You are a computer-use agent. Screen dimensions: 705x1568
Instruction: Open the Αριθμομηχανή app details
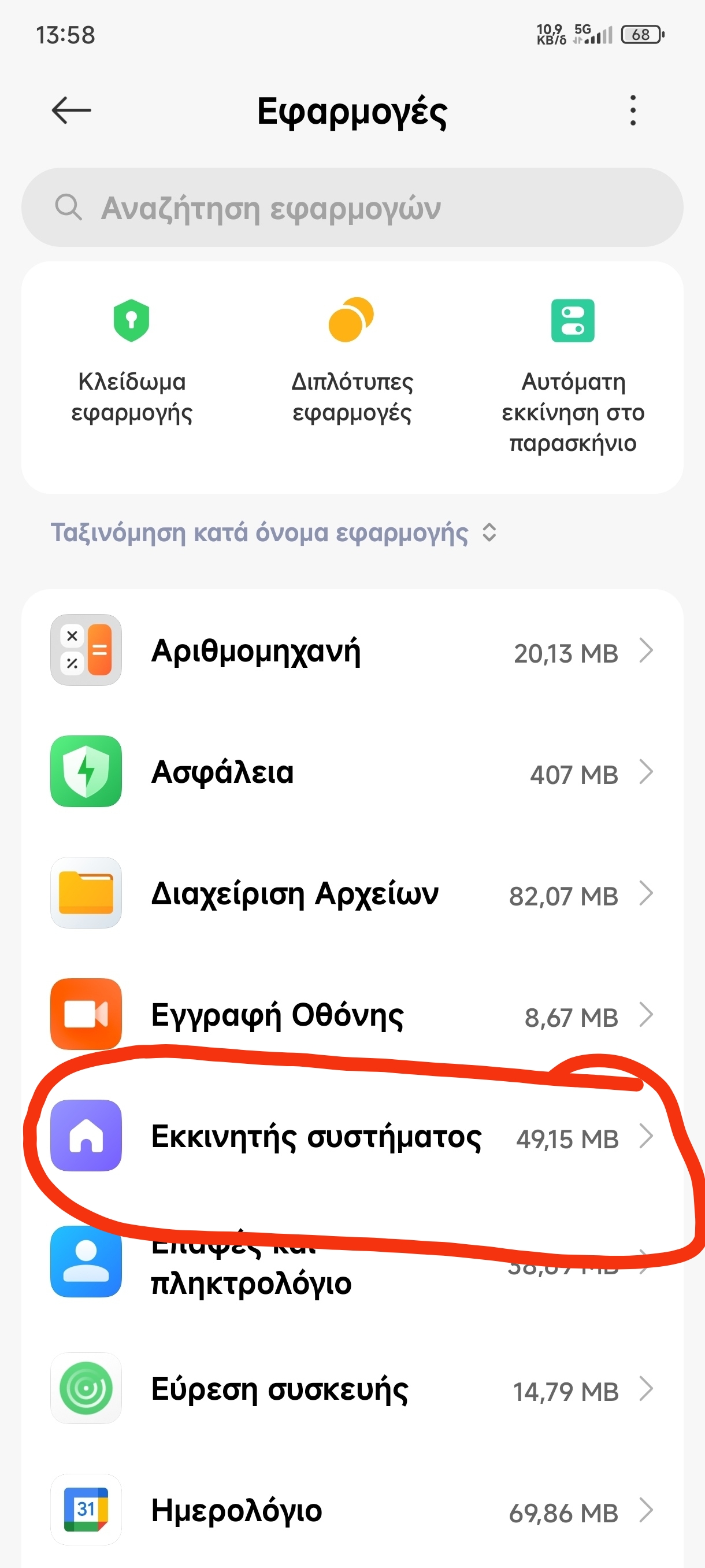352,650
